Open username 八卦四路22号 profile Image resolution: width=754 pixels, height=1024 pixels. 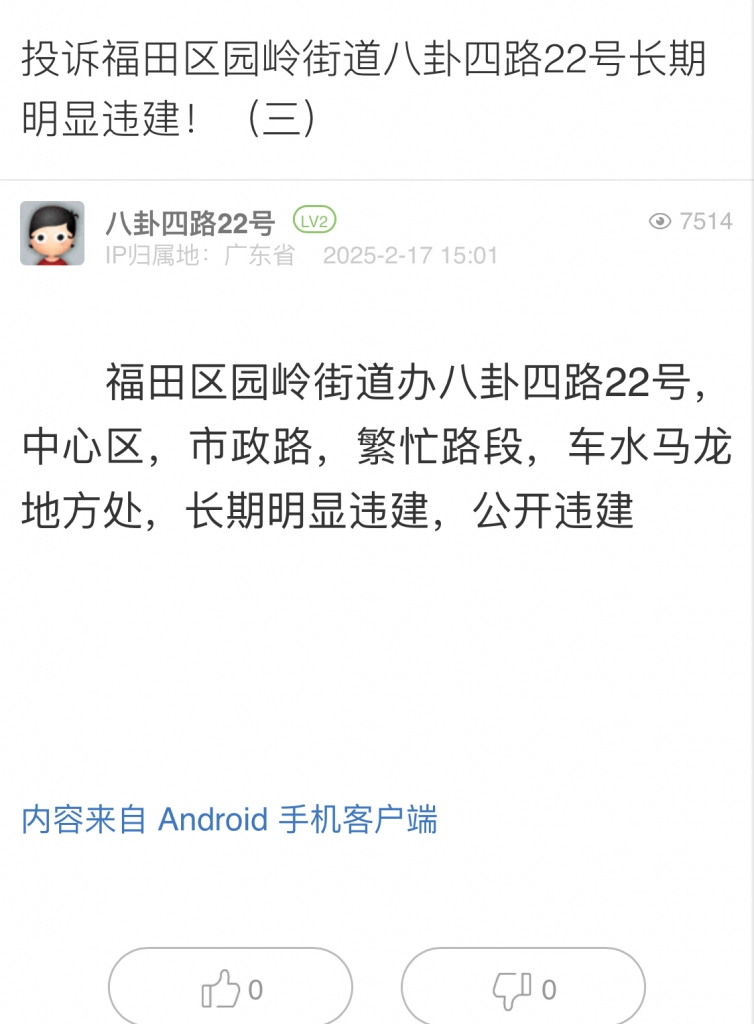(189, 222)
